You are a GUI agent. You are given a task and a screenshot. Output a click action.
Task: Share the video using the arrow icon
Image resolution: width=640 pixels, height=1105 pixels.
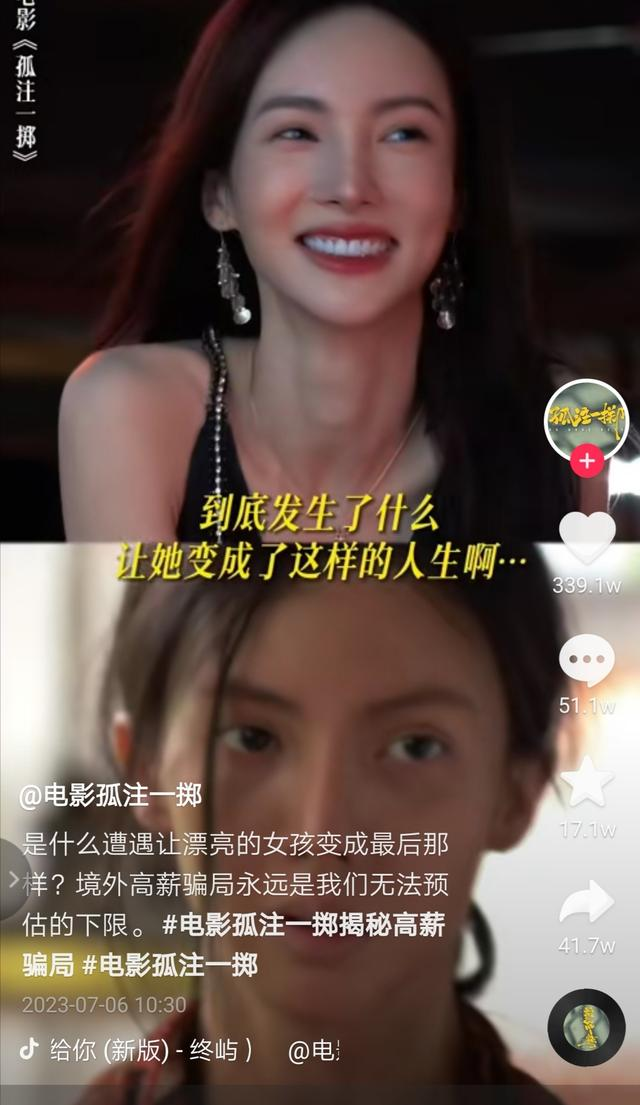click(586, 903)
